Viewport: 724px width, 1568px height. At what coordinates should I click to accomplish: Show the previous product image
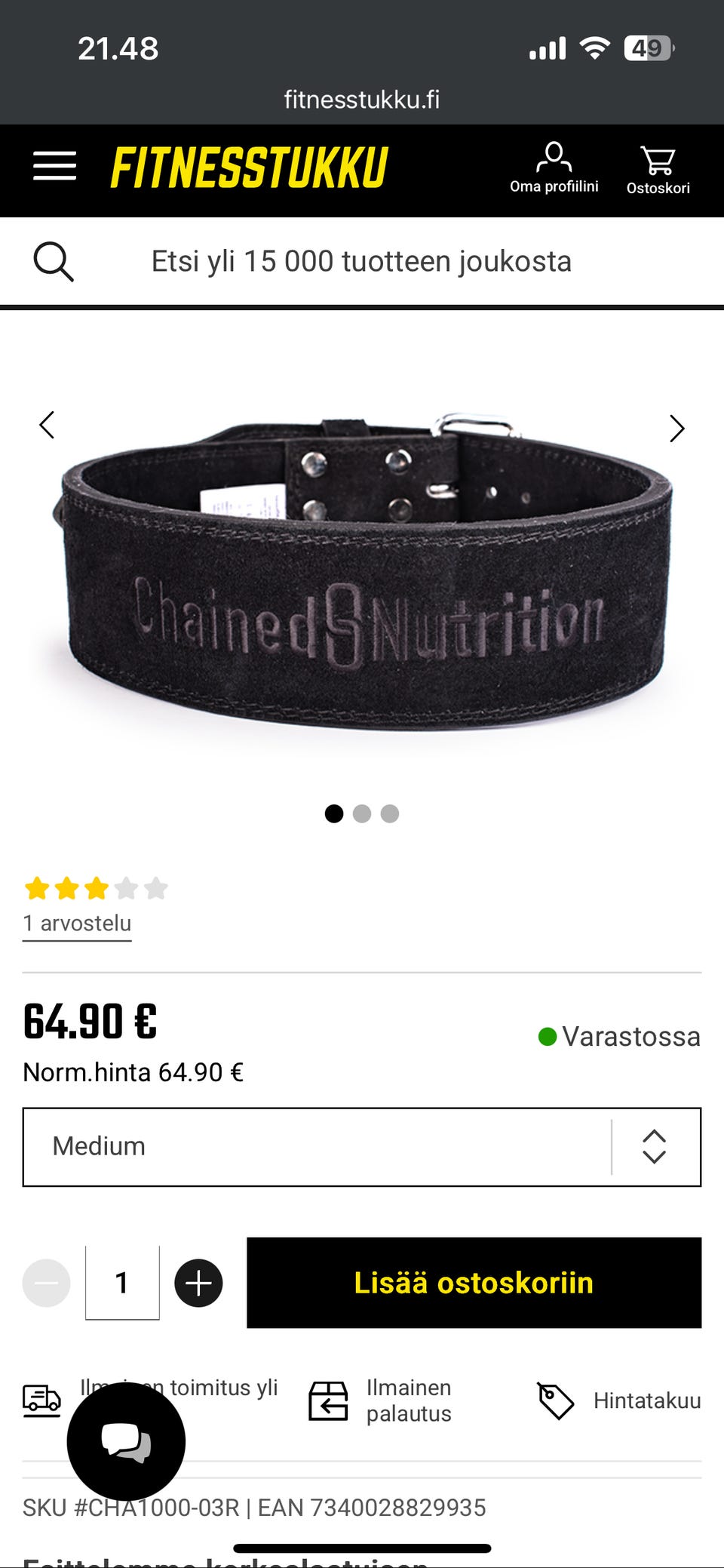point(47,426)
